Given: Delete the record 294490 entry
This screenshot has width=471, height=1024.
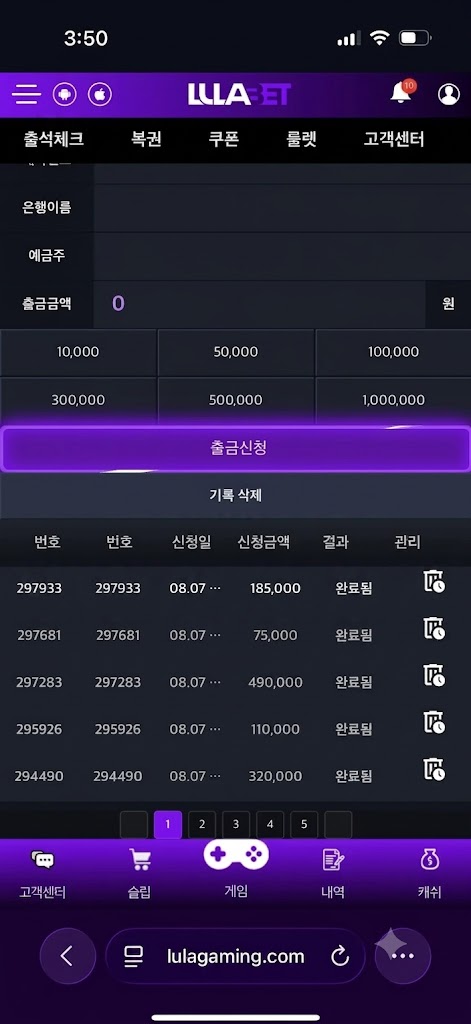Looking at the screenshot, I should tap(434, 769).
